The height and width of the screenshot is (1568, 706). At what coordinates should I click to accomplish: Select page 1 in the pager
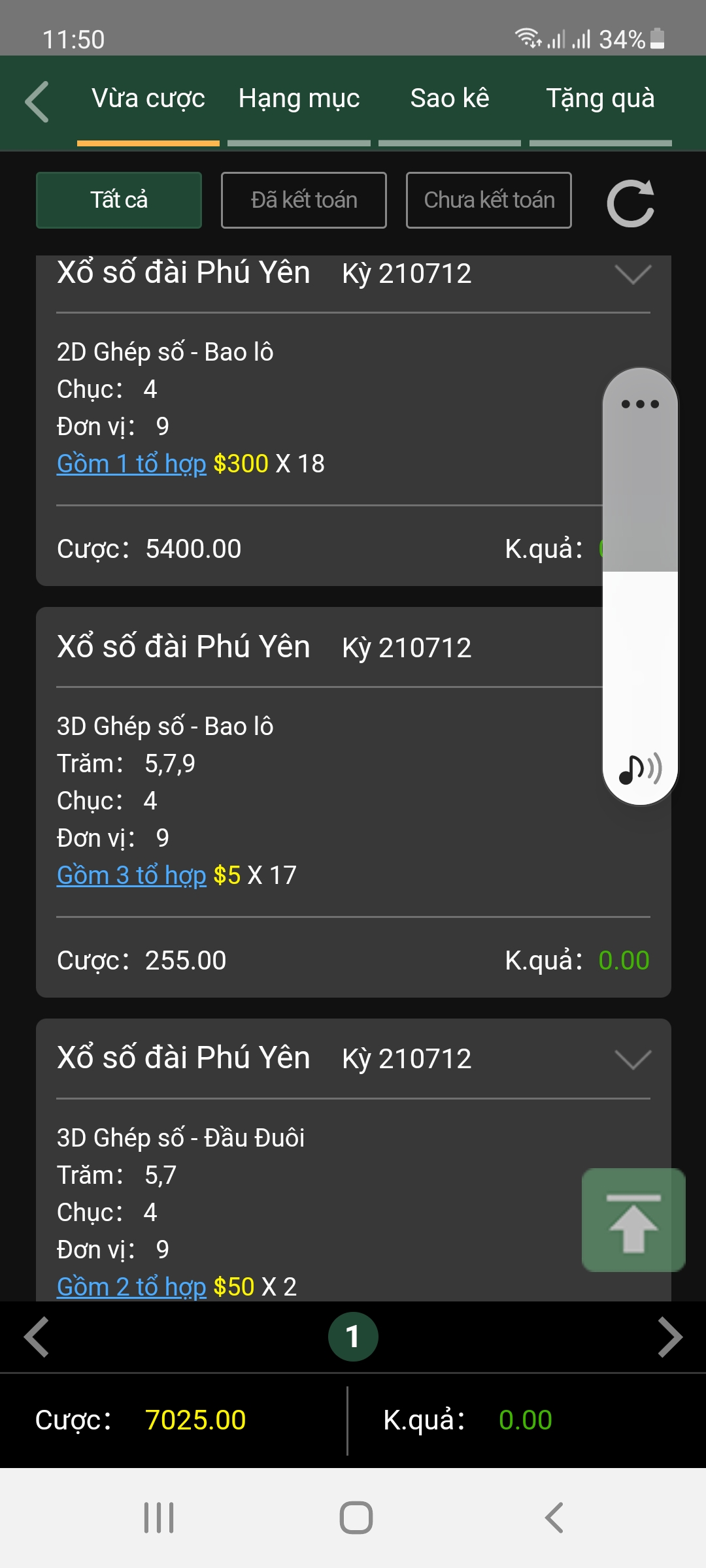(x=353, y=1337)
